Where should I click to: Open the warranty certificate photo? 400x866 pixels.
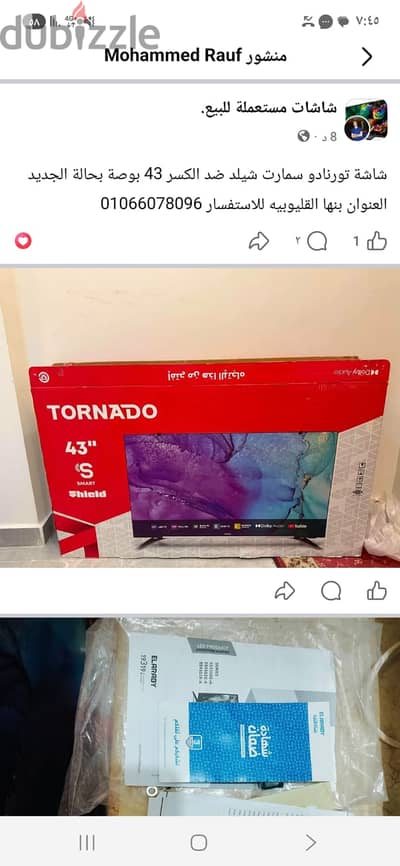coord(200,717)
